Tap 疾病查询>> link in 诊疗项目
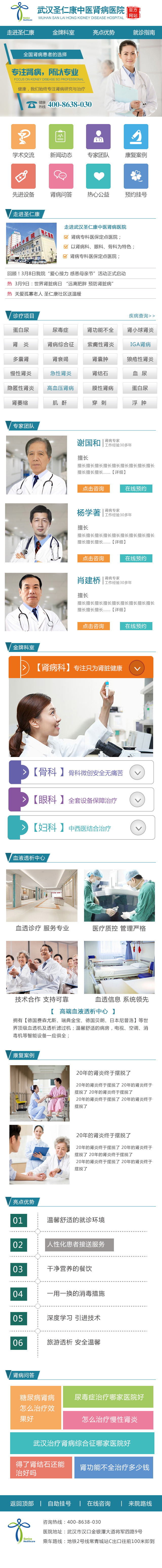 [142, 315]
